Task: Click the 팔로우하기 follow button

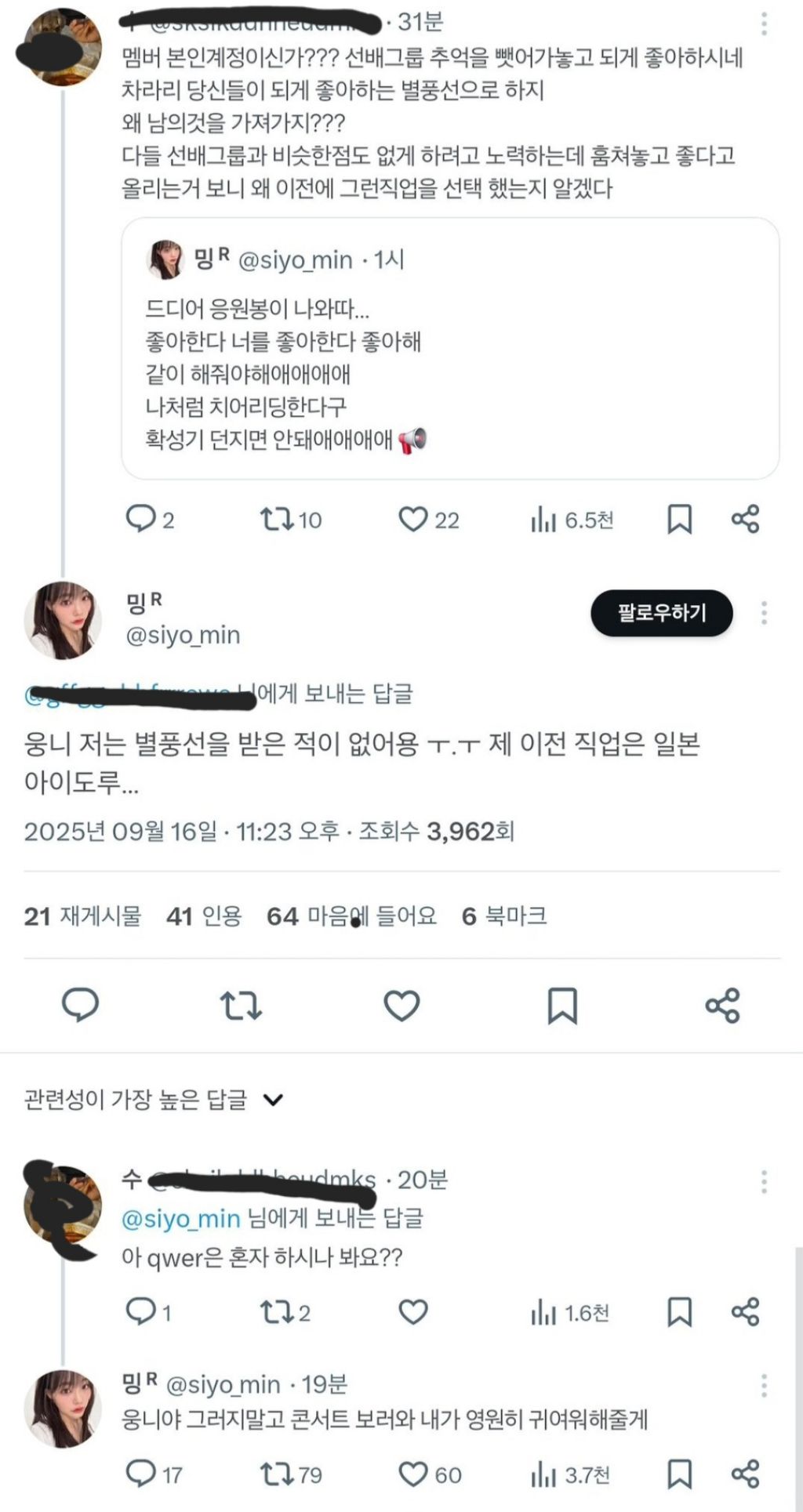Action: coord(663,614)
